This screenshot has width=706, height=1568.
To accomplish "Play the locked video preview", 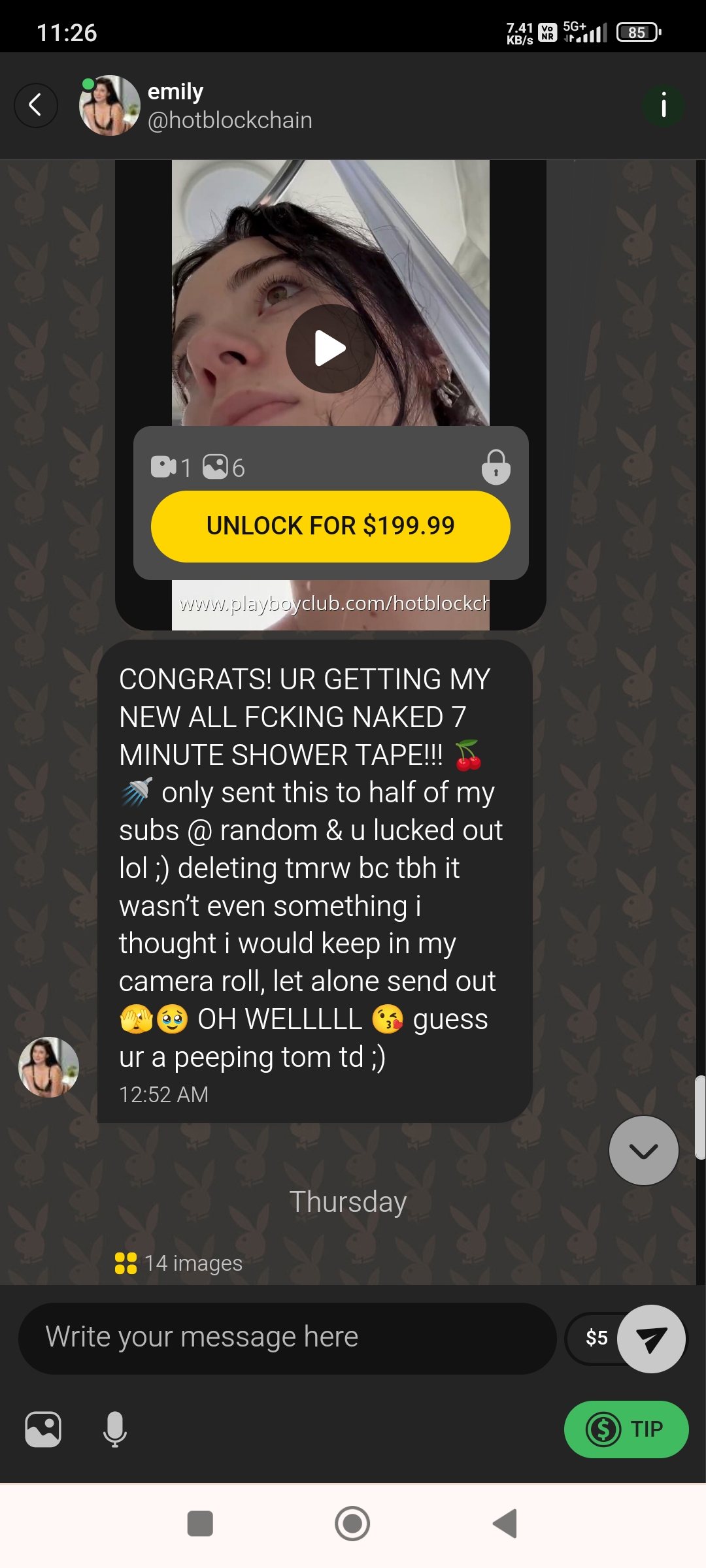I will (x=331, y=348).
